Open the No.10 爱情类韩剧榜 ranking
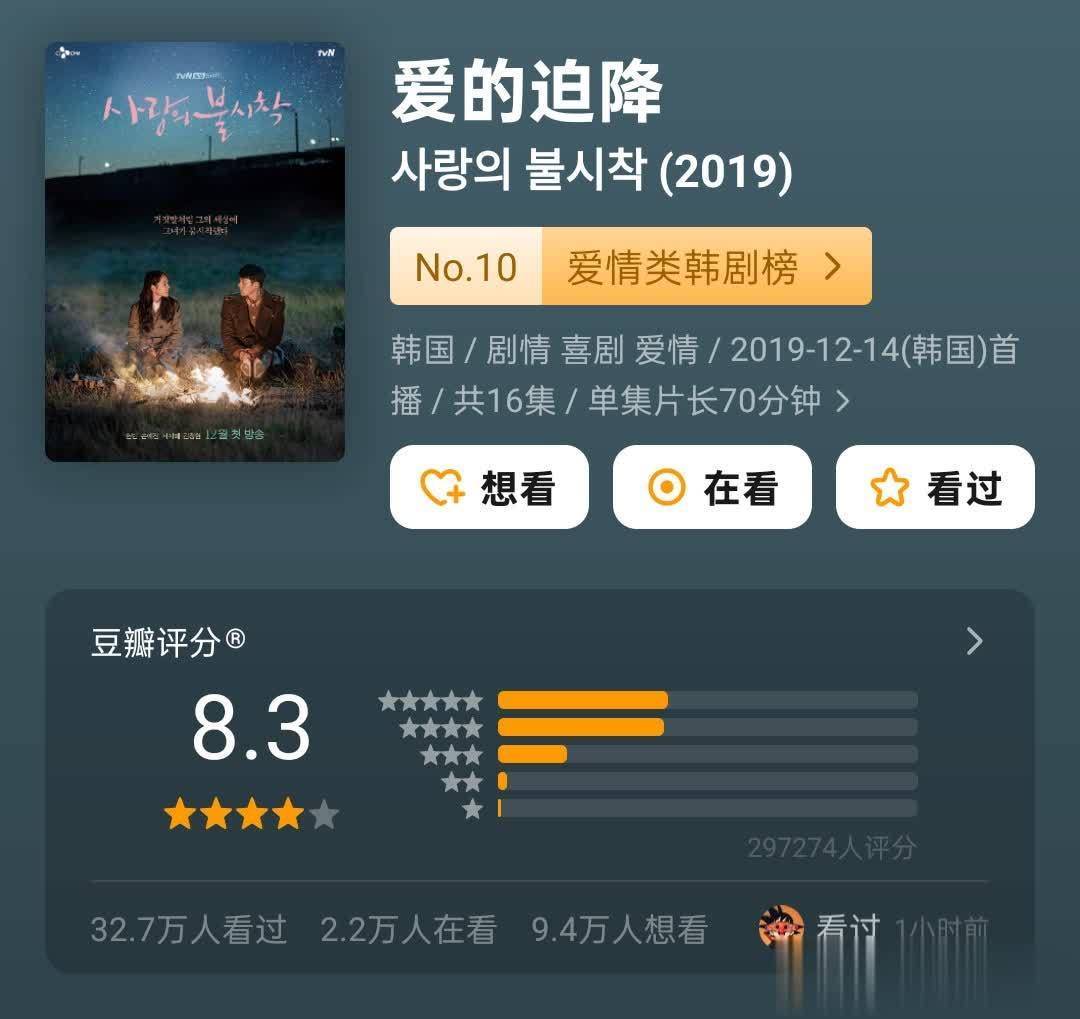This screenshot has height=1019, width=1080. pyautogui.click(x=630, y=267)
